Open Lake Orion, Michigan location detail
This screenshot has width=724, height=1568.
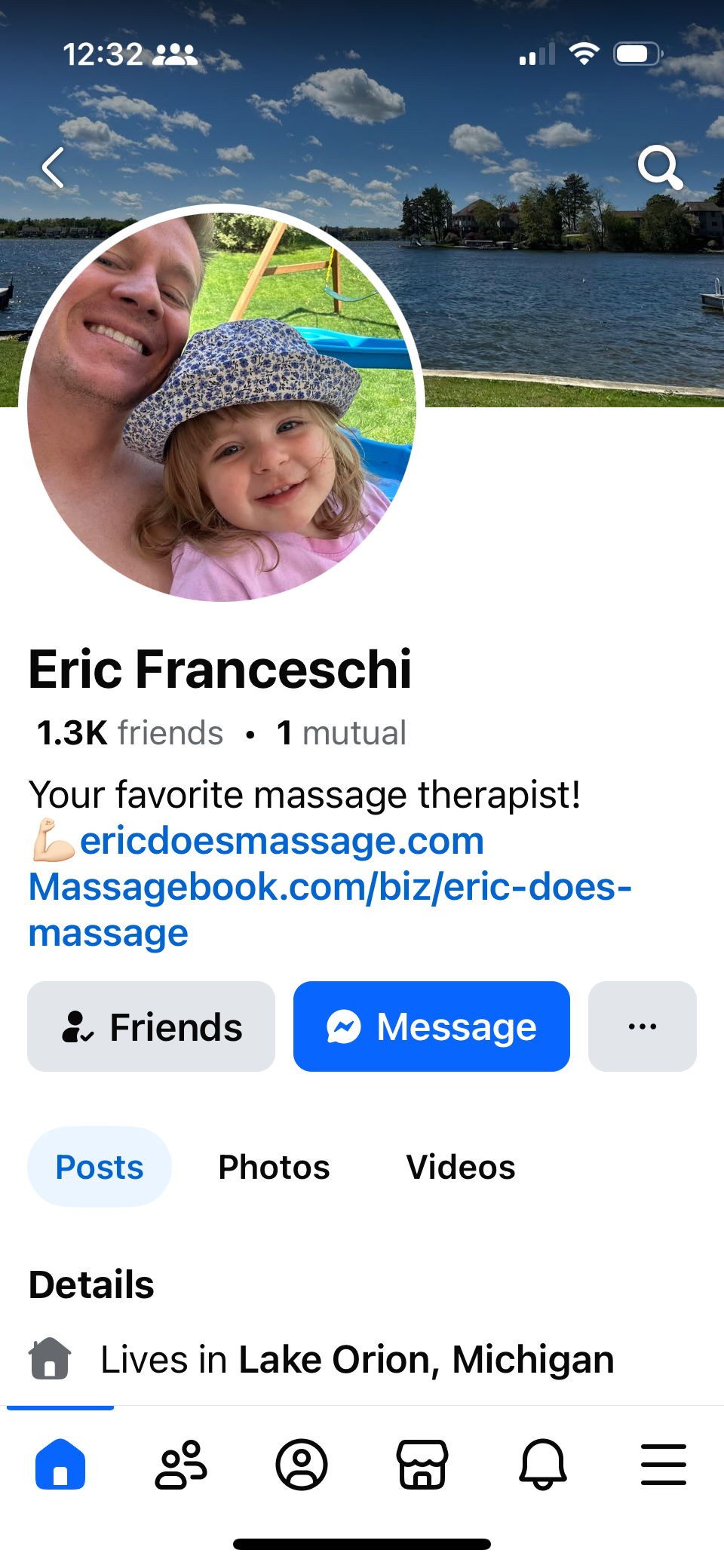tap(426, 1360)
